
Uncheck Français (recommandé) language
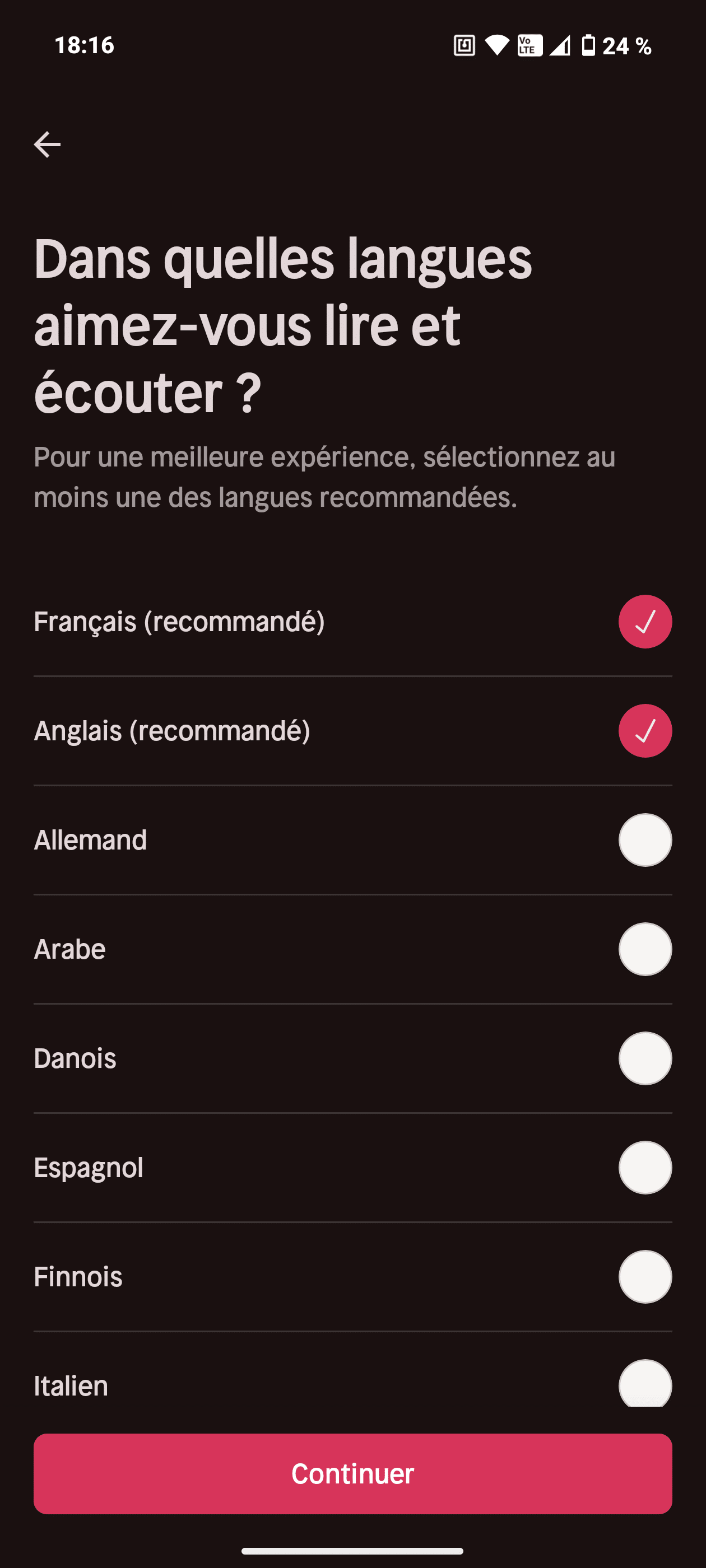[644, 622]
